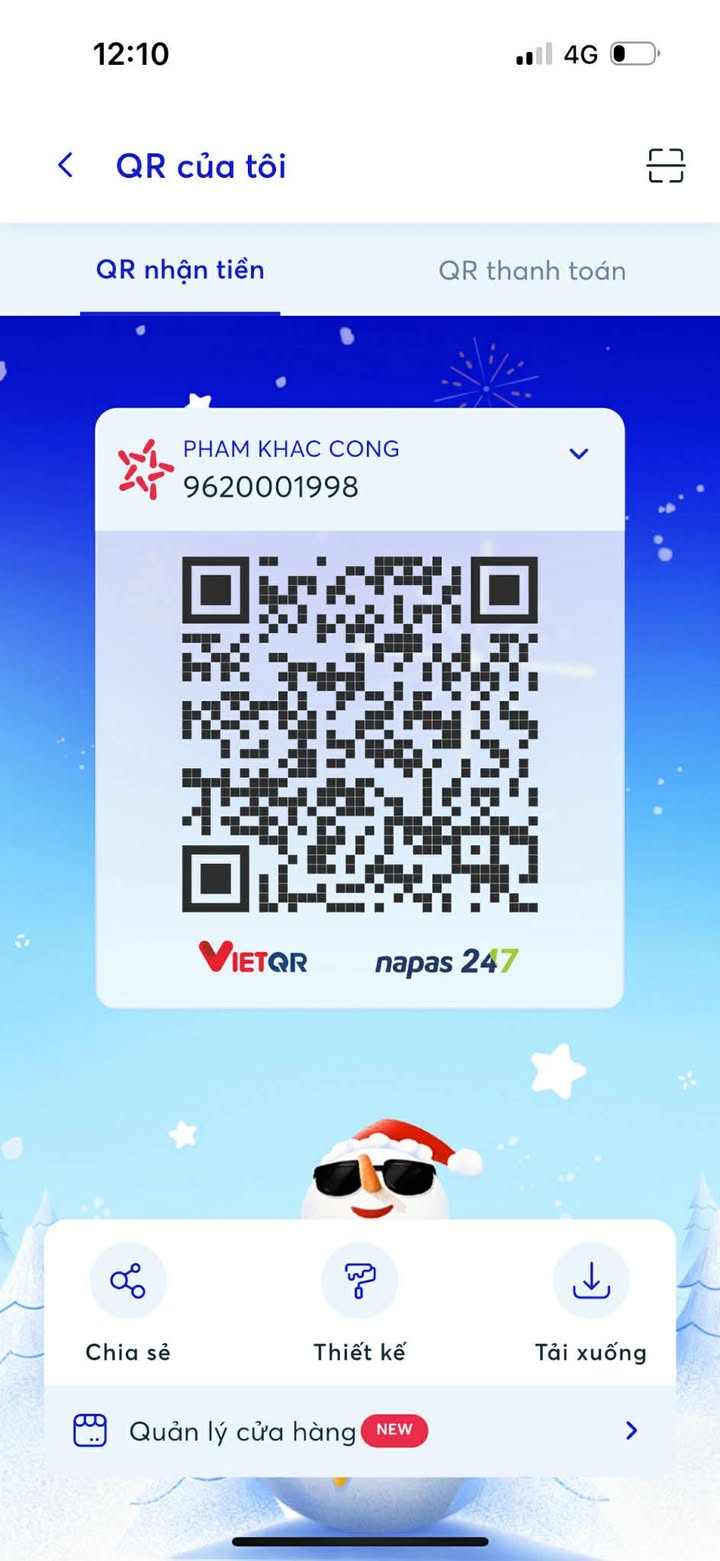Download QR with Tải xuống

point(590,1280)
